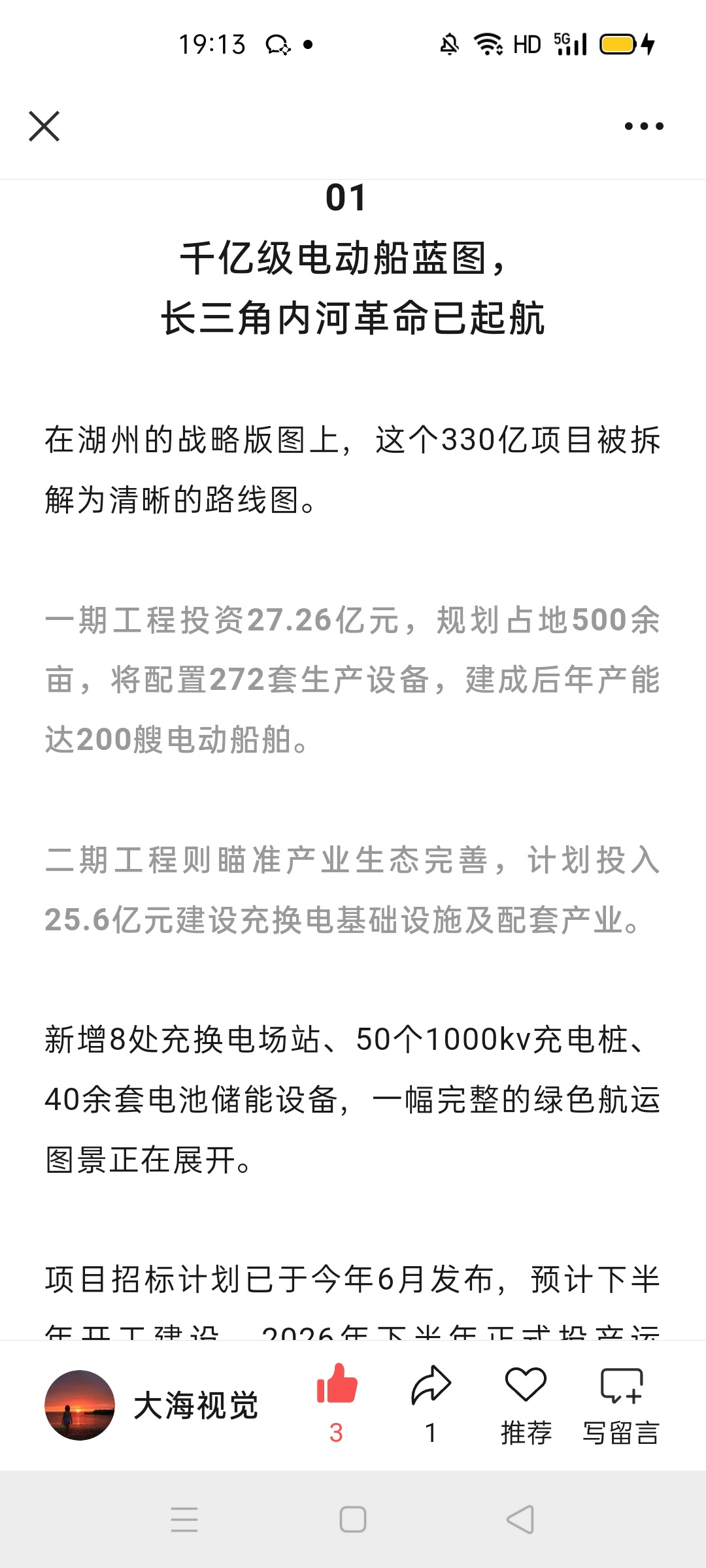
Task: Toggle the thumbs-up like on this article
Action: [x=337, y=1404]
